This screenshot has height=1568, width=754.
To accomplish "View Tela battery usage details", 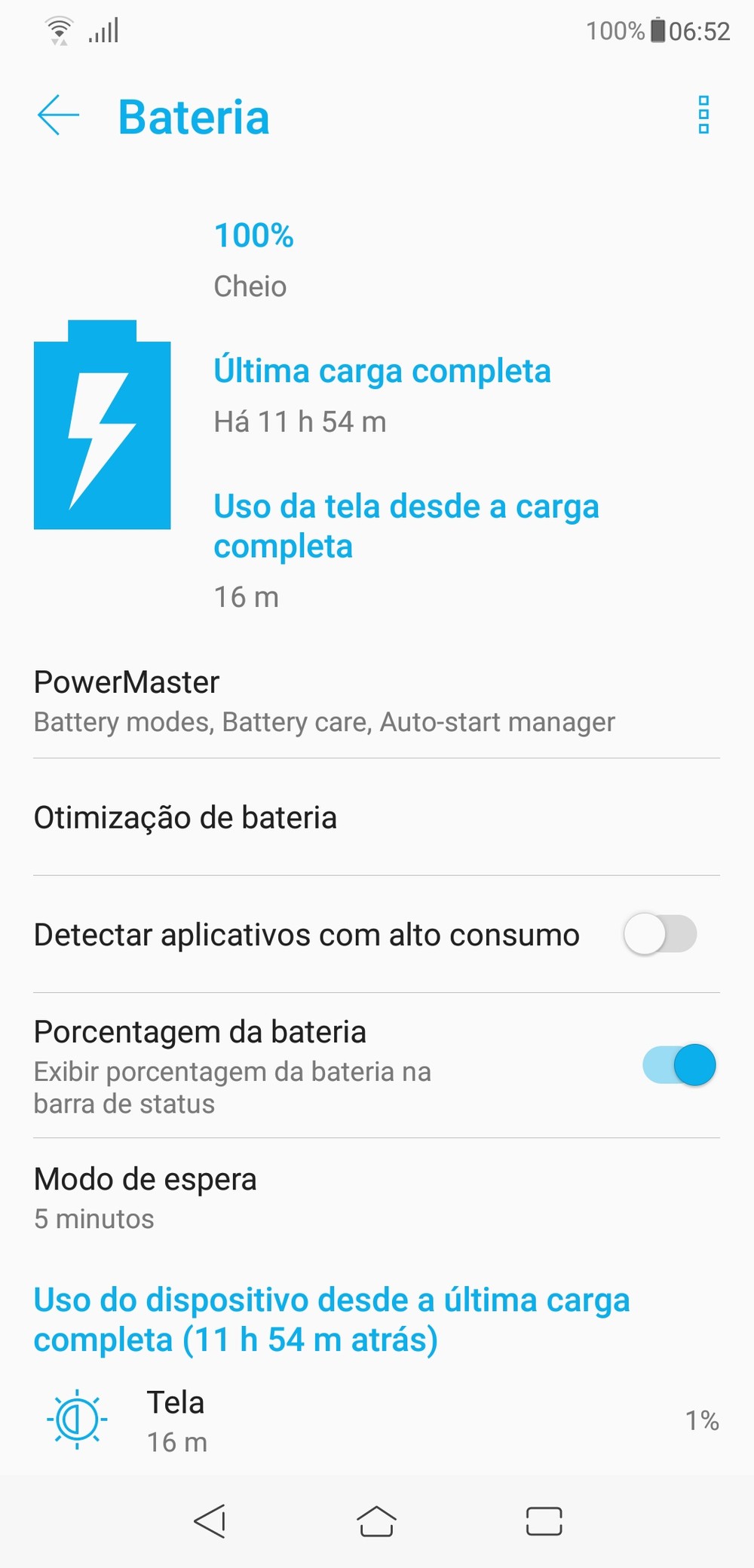I will tap(377, 1421).
